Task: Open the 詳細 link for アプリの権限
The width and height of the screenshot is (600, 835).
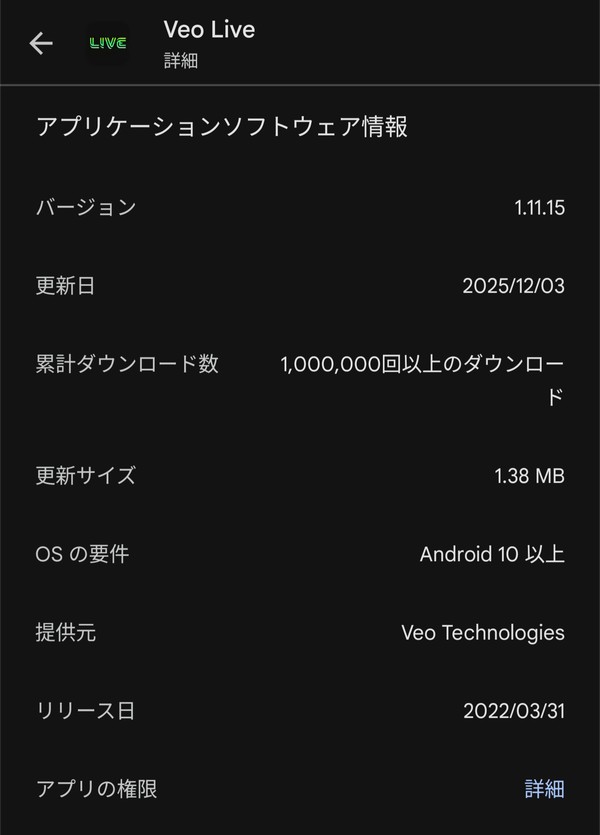Action: point(544,789)
